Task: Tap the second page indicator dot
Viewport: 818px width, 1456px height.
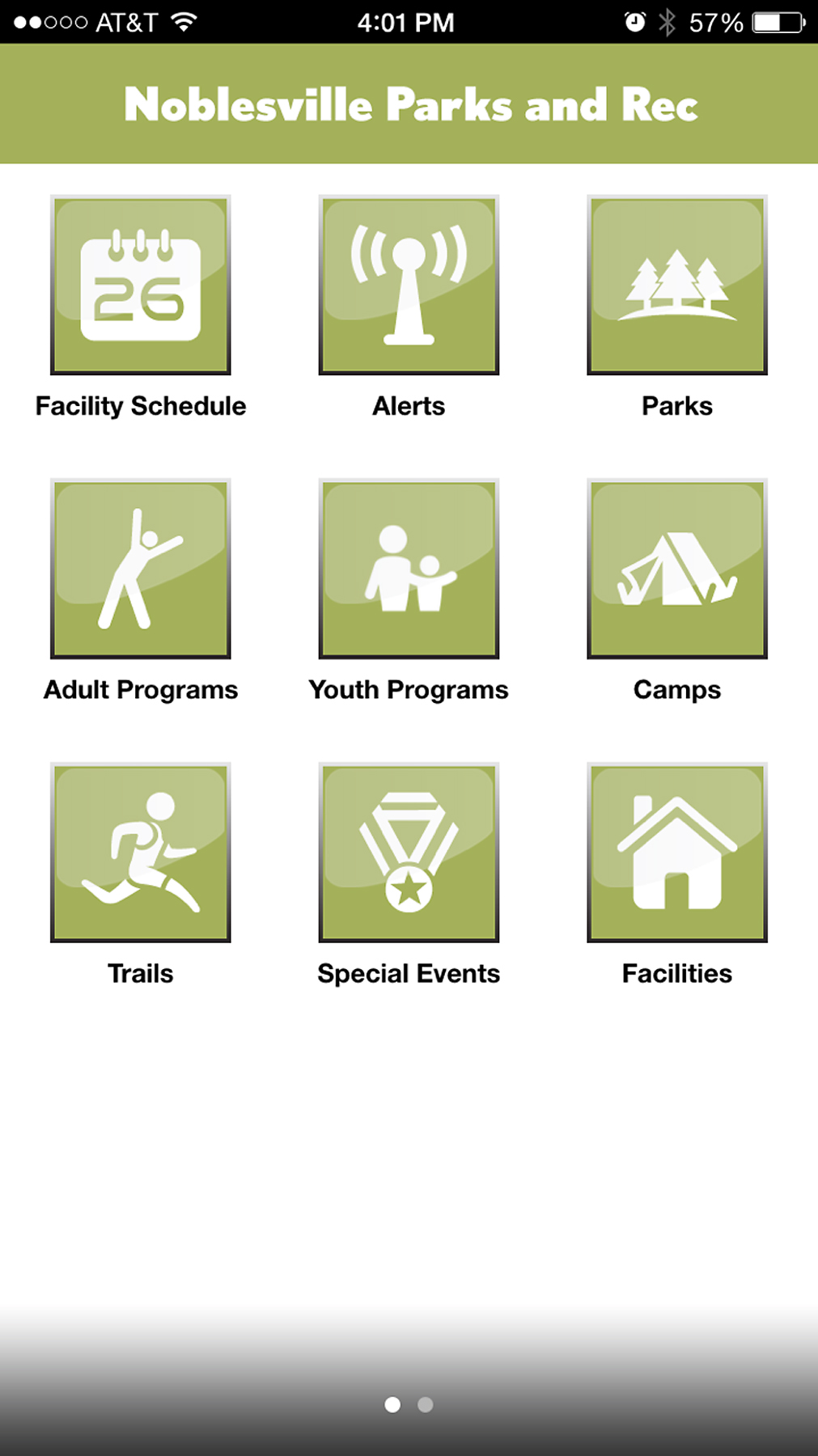Action: point(425,1405)
